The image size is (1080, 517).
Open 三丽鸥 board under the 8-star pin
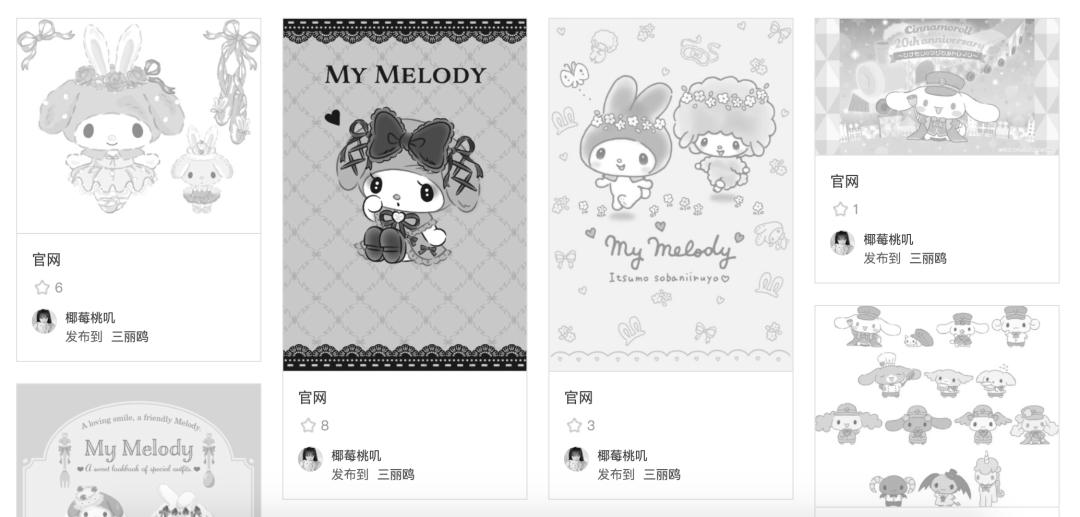tap(395, 474)
